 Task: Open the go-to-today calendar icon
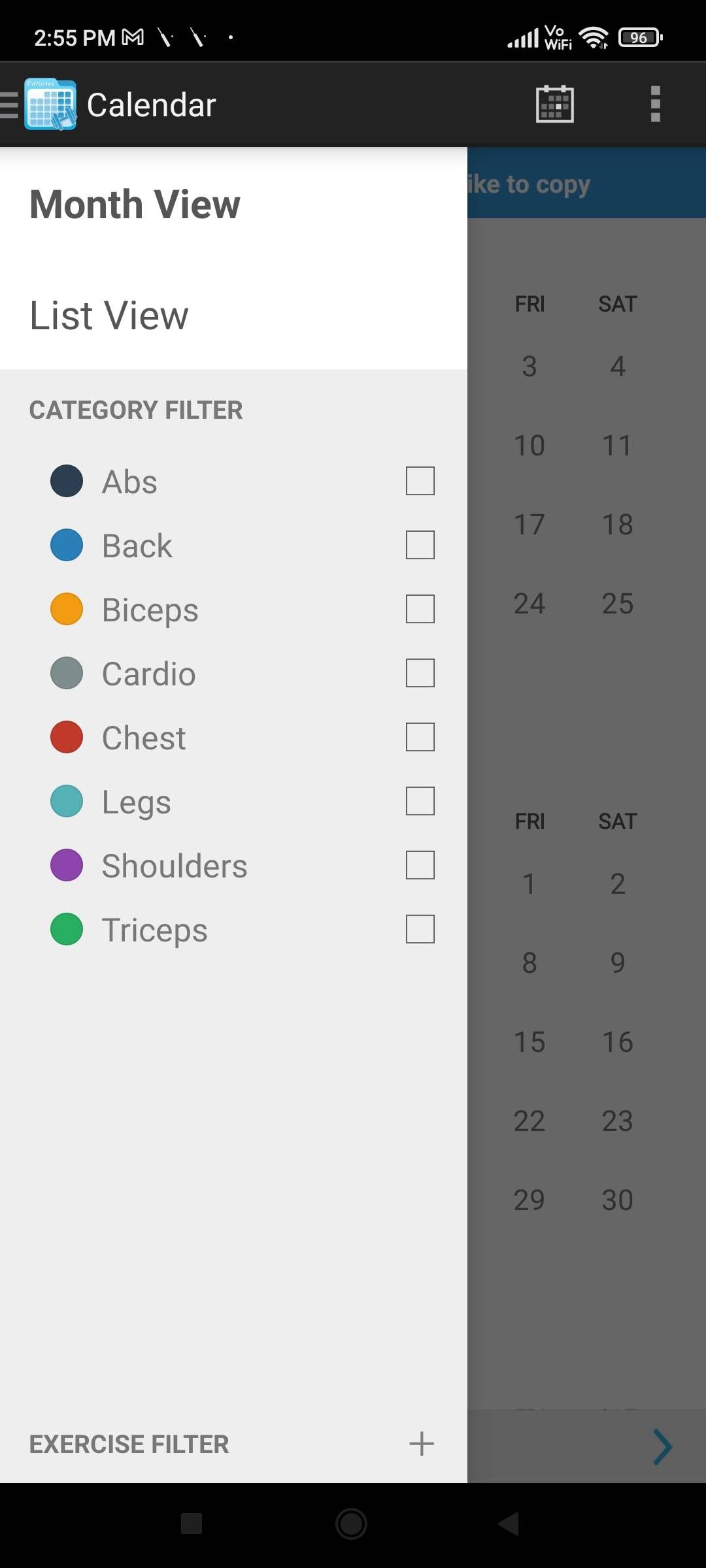tap(554, 103)
